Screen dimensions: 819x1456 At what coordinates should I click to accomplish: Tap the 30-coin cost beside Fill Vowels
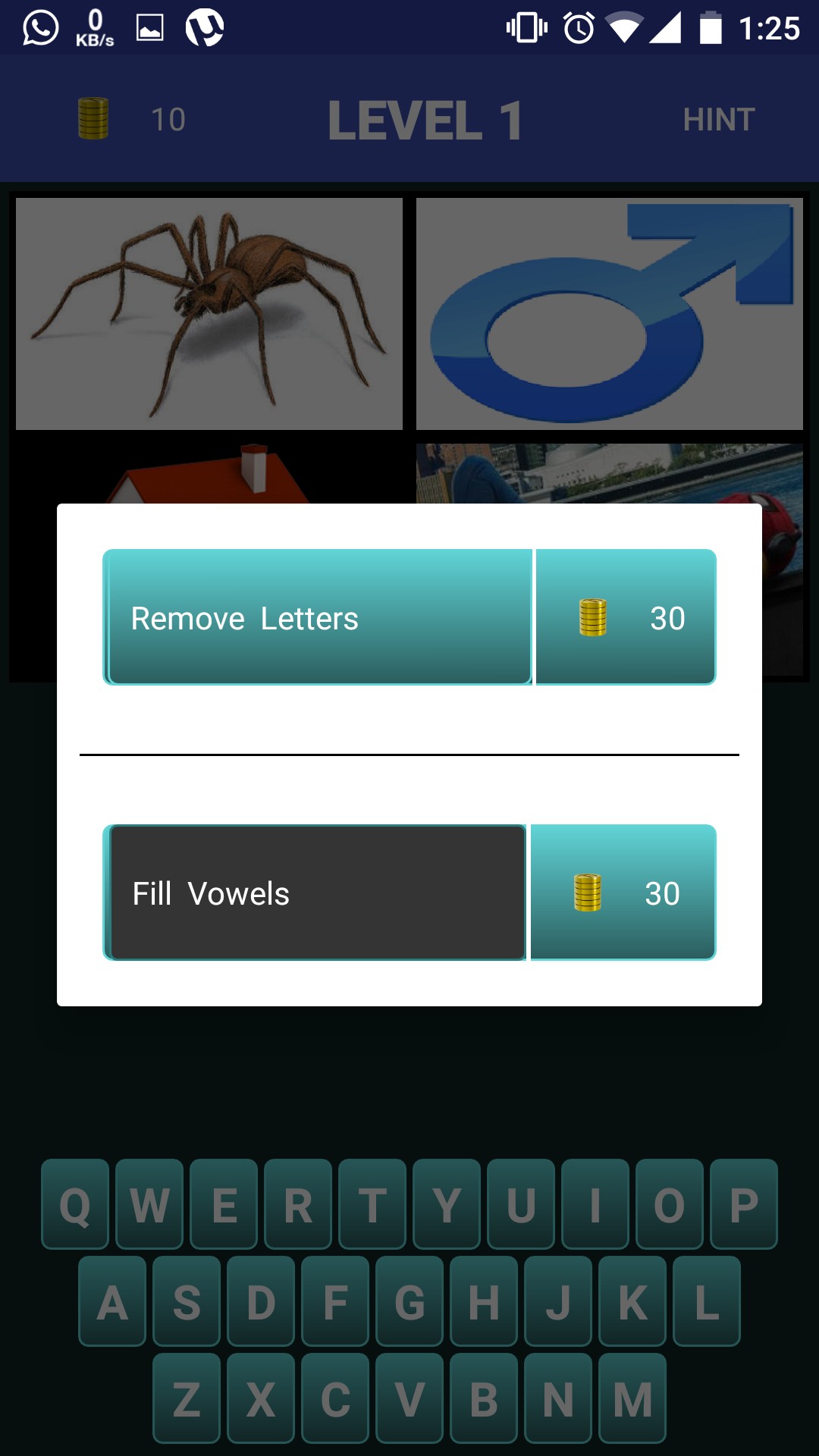[623, 893]
